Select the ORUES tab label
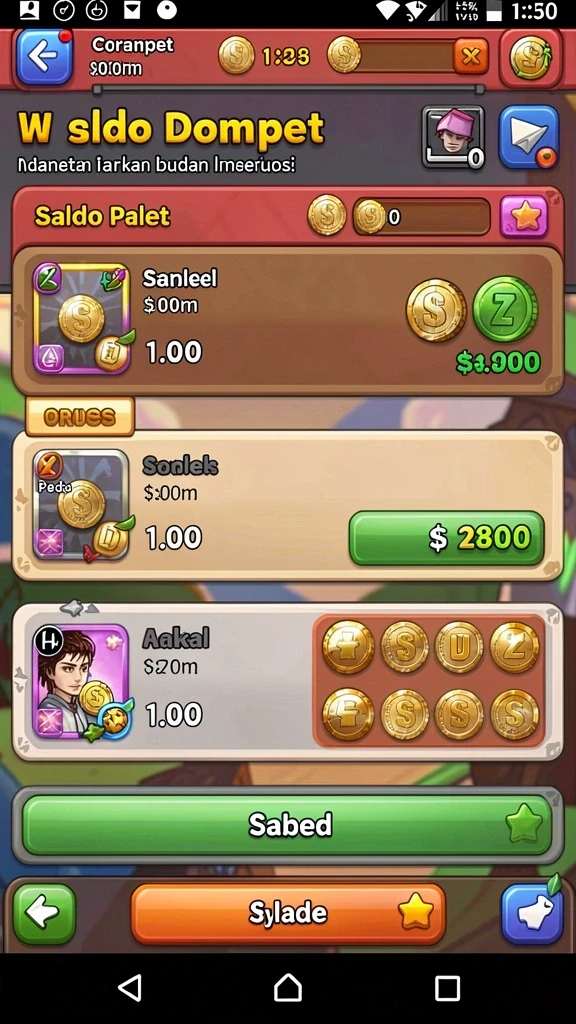Screen dimensions: 576x1024 tap(80, 417)
